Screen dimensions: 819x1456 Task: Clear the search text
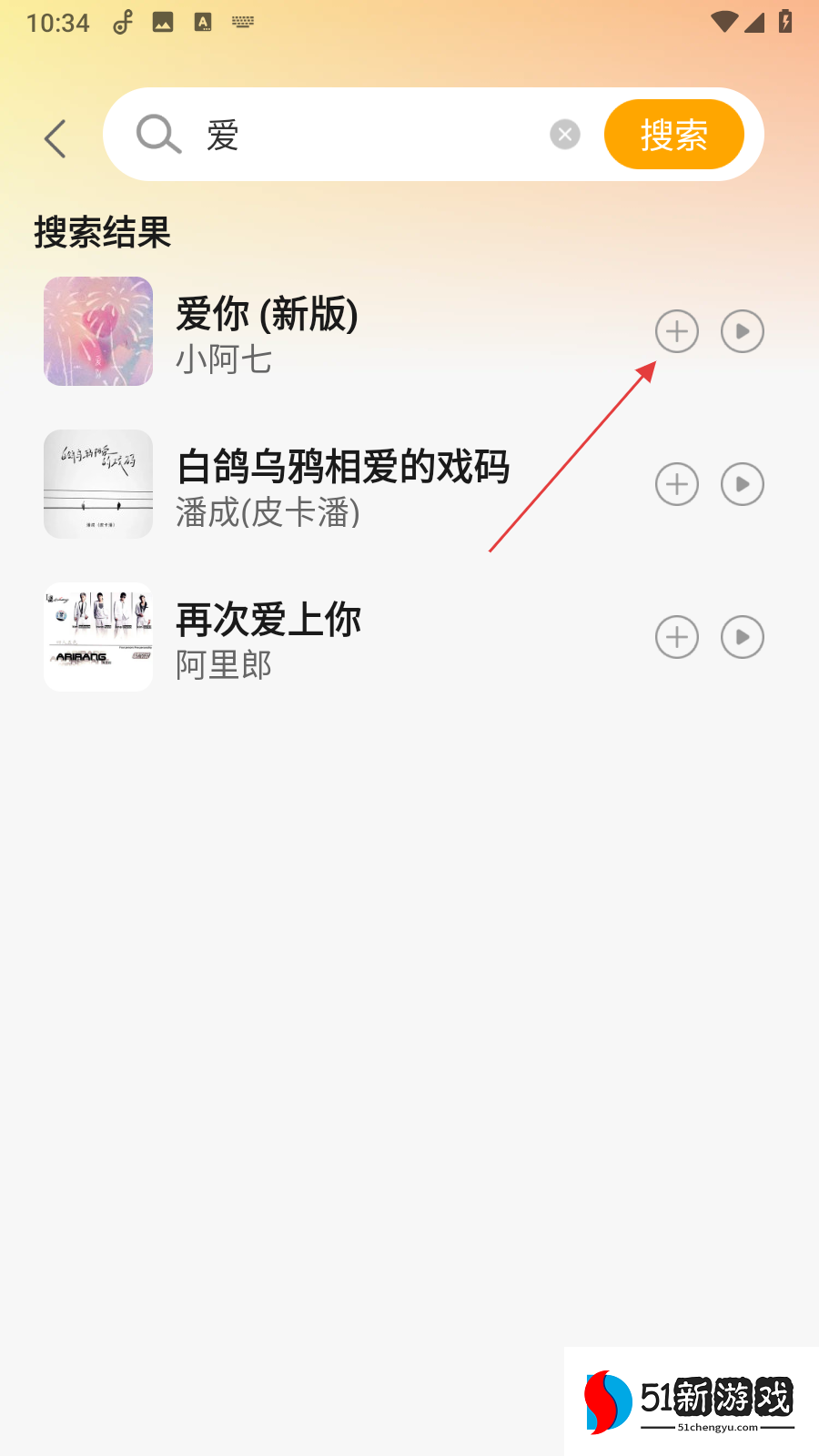pos(565,135)
